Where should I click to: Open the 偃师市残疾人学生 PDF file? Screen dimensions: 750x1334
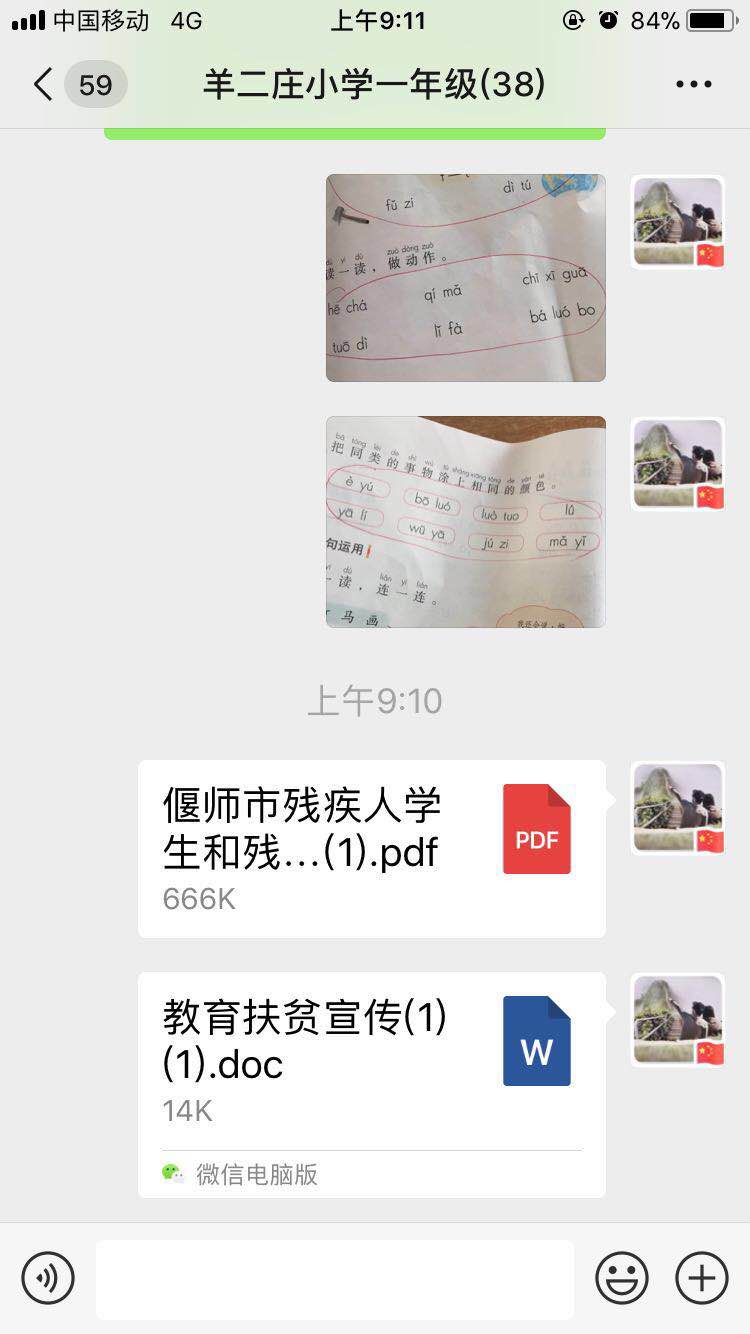[x=371, y=848]
